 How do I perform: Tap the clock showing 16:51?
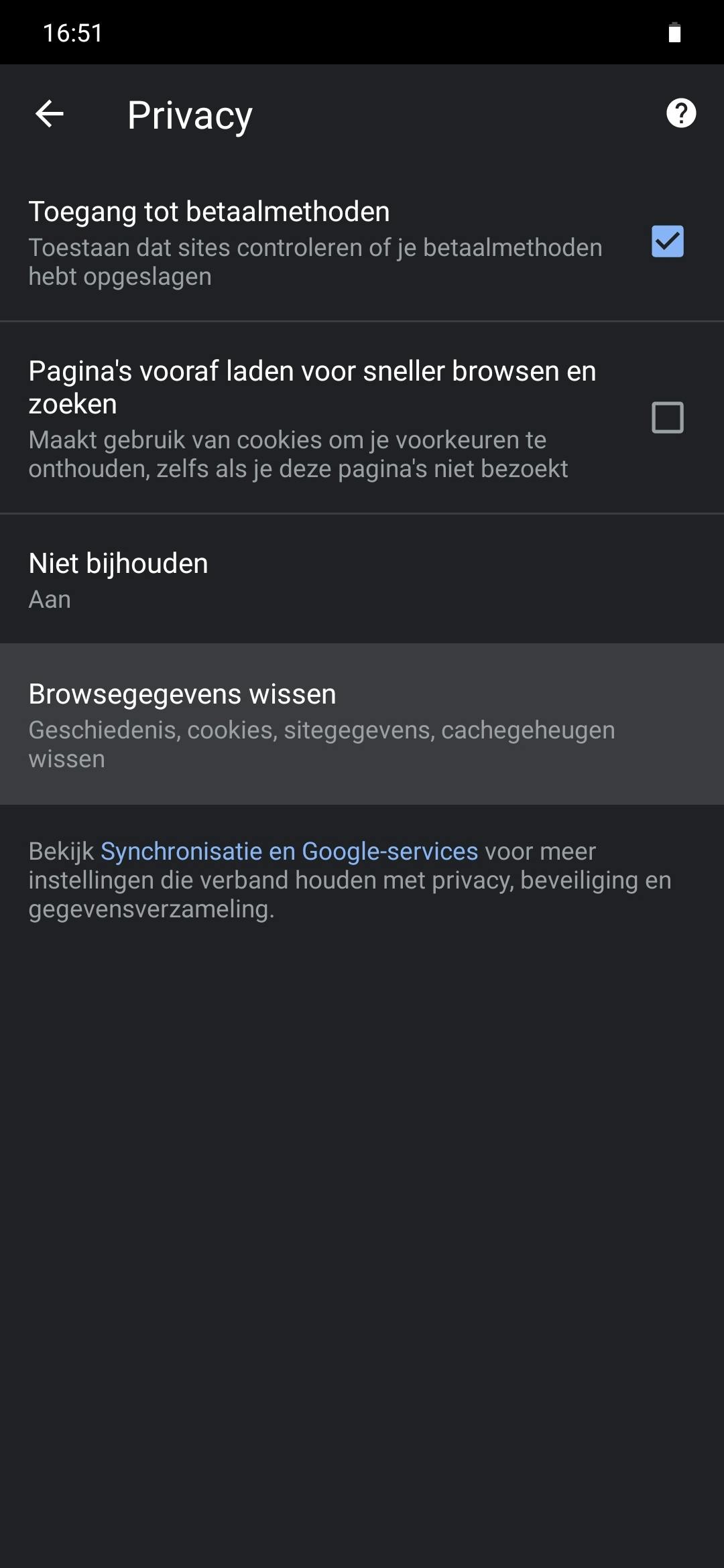point(72,32)
